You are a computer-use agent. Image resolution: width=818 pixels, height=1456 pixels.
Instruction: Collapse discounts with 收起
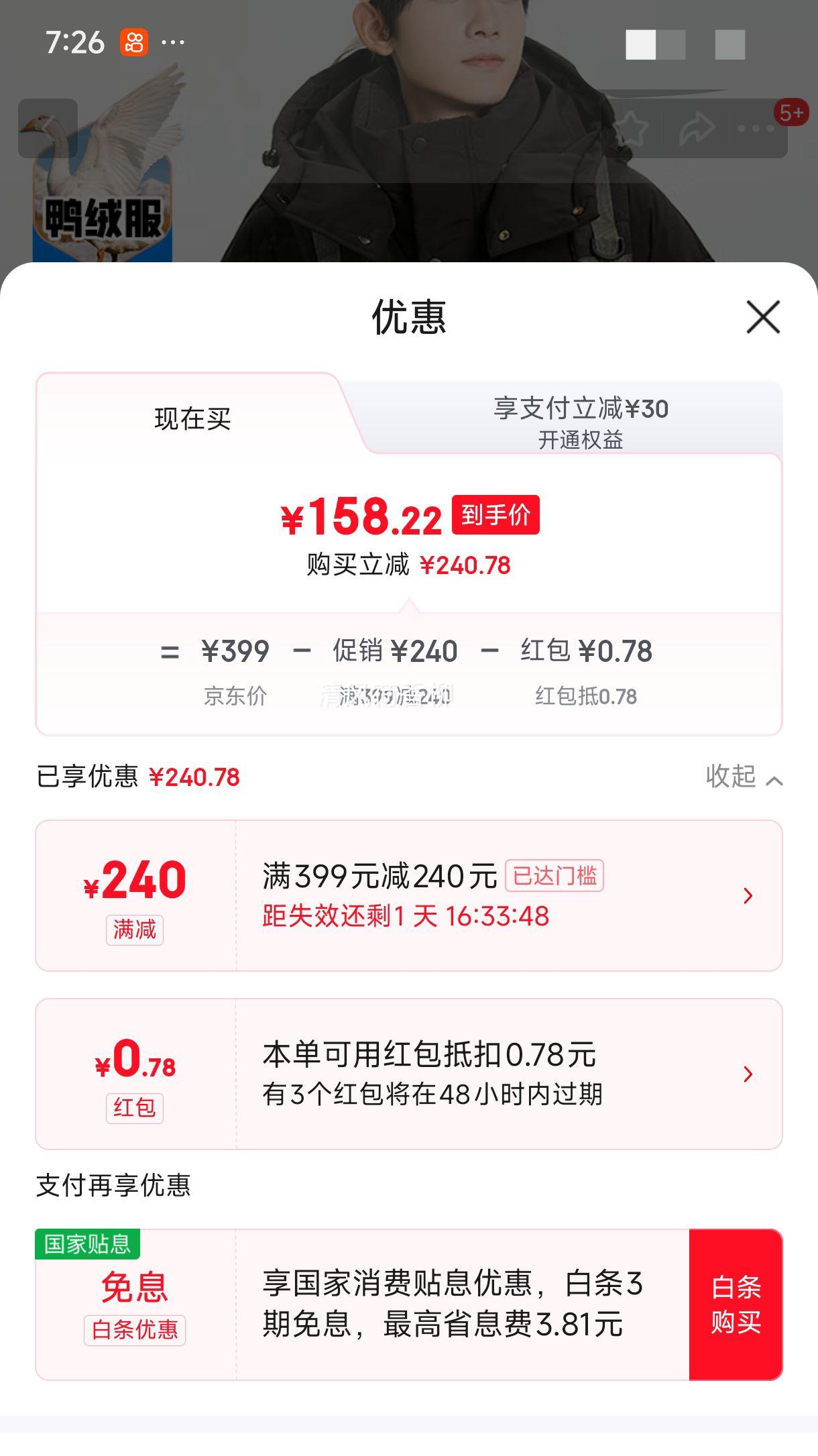click(743, 777)
